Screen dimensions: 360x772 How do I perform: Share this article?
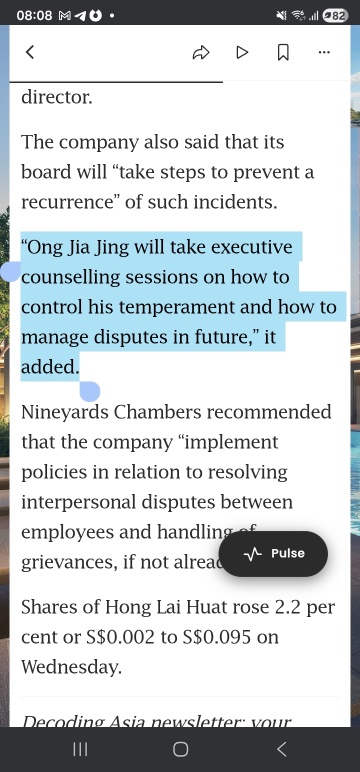click(x=201, y=52)
